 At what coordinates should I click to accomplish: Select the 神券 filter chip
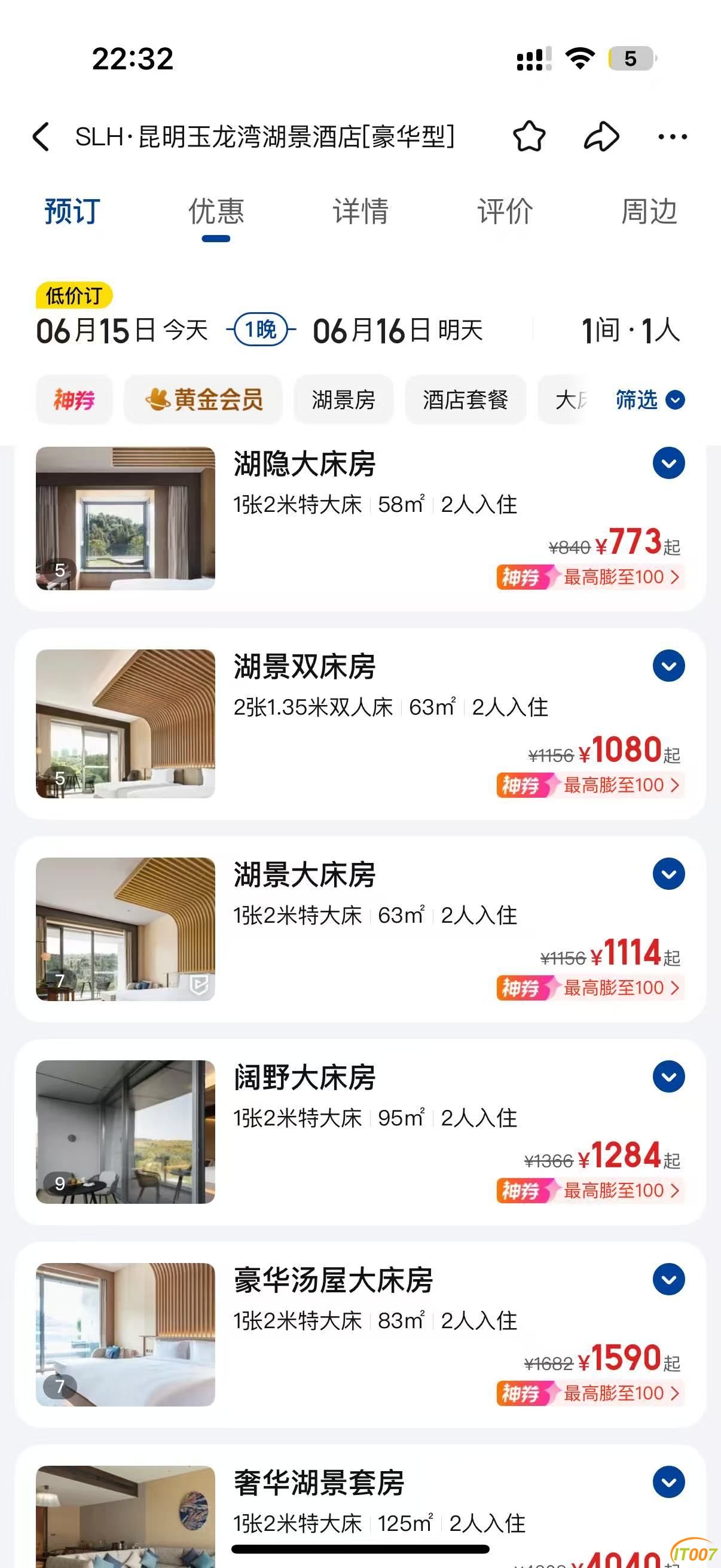[x=74, y=400]
